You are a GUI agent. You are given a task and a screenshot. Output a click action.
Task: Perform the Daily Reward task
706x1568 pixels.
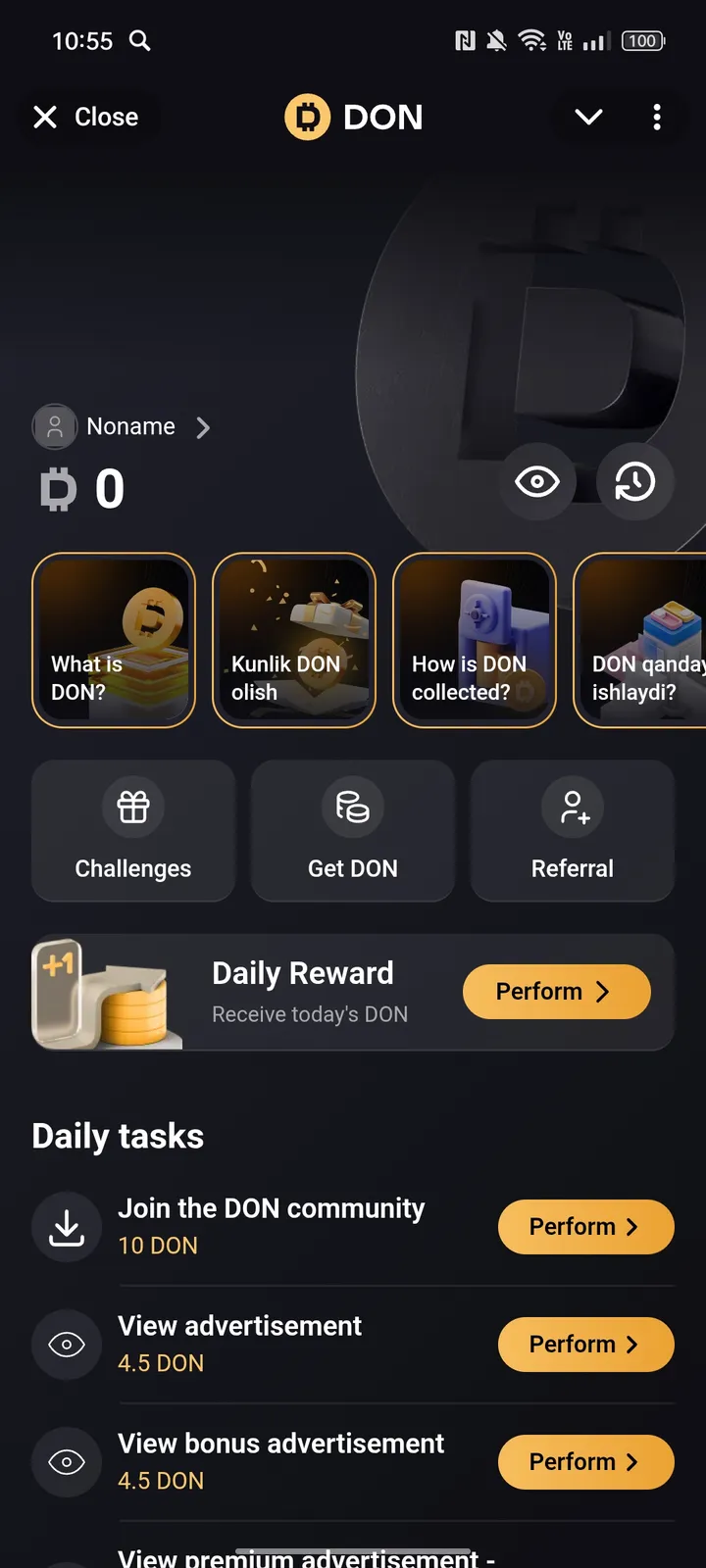click(x=556, y=991)
